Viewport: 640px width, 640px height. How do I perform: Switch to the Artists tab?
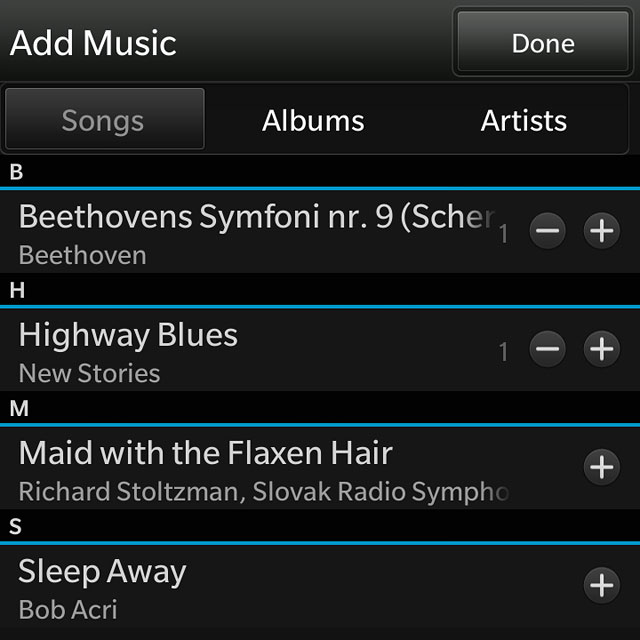coord(523,121)
